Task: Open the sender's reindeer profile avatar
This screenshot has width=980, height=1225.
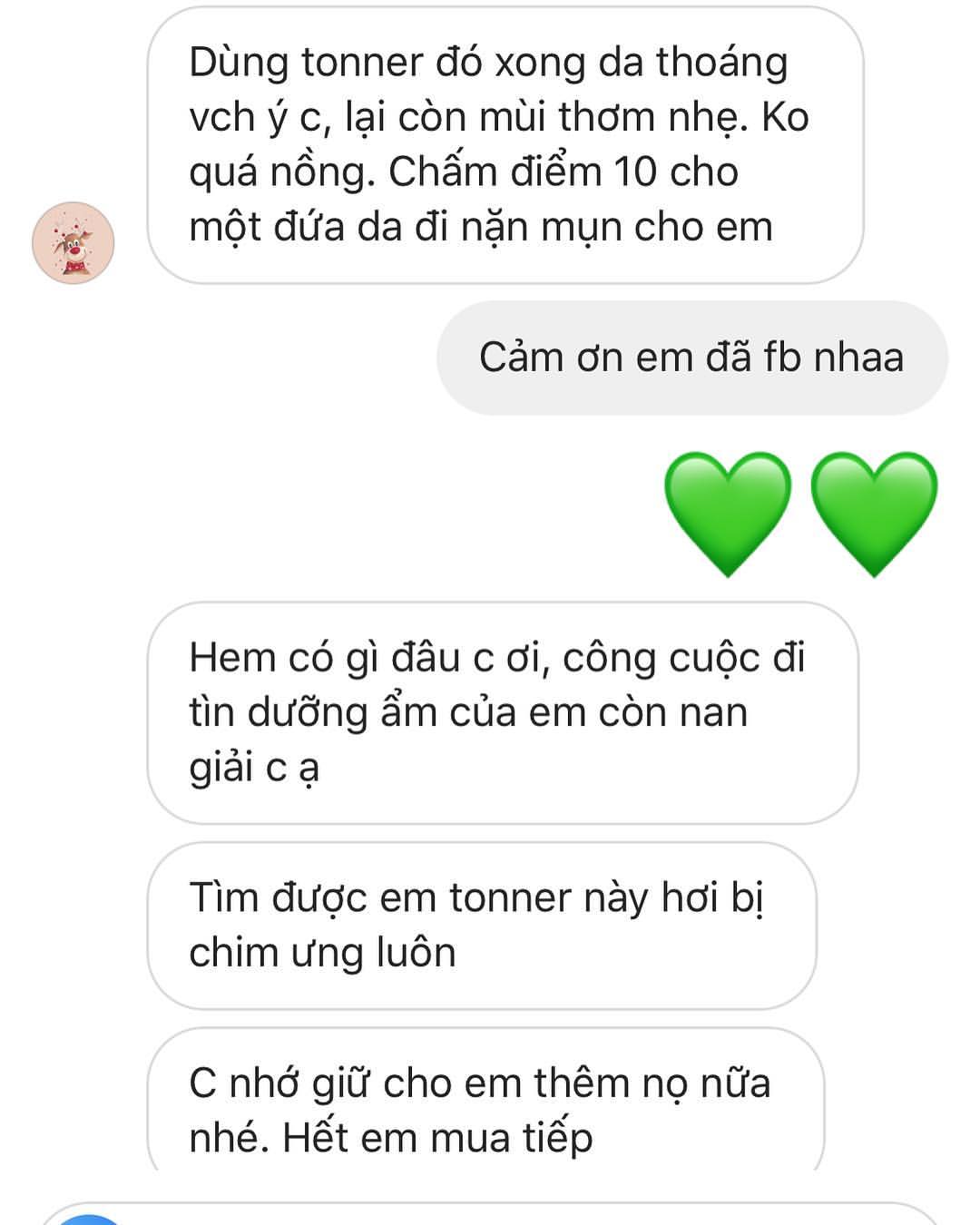Action: (73, 243)
